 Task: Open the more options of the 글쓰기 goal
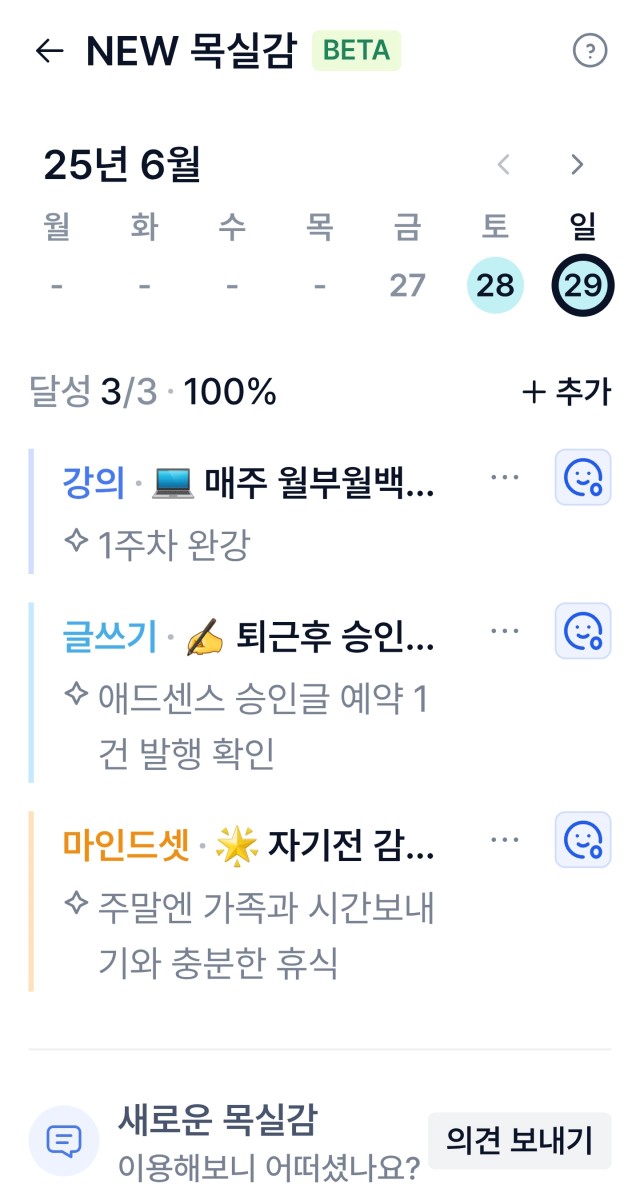(x=504, y=631)
